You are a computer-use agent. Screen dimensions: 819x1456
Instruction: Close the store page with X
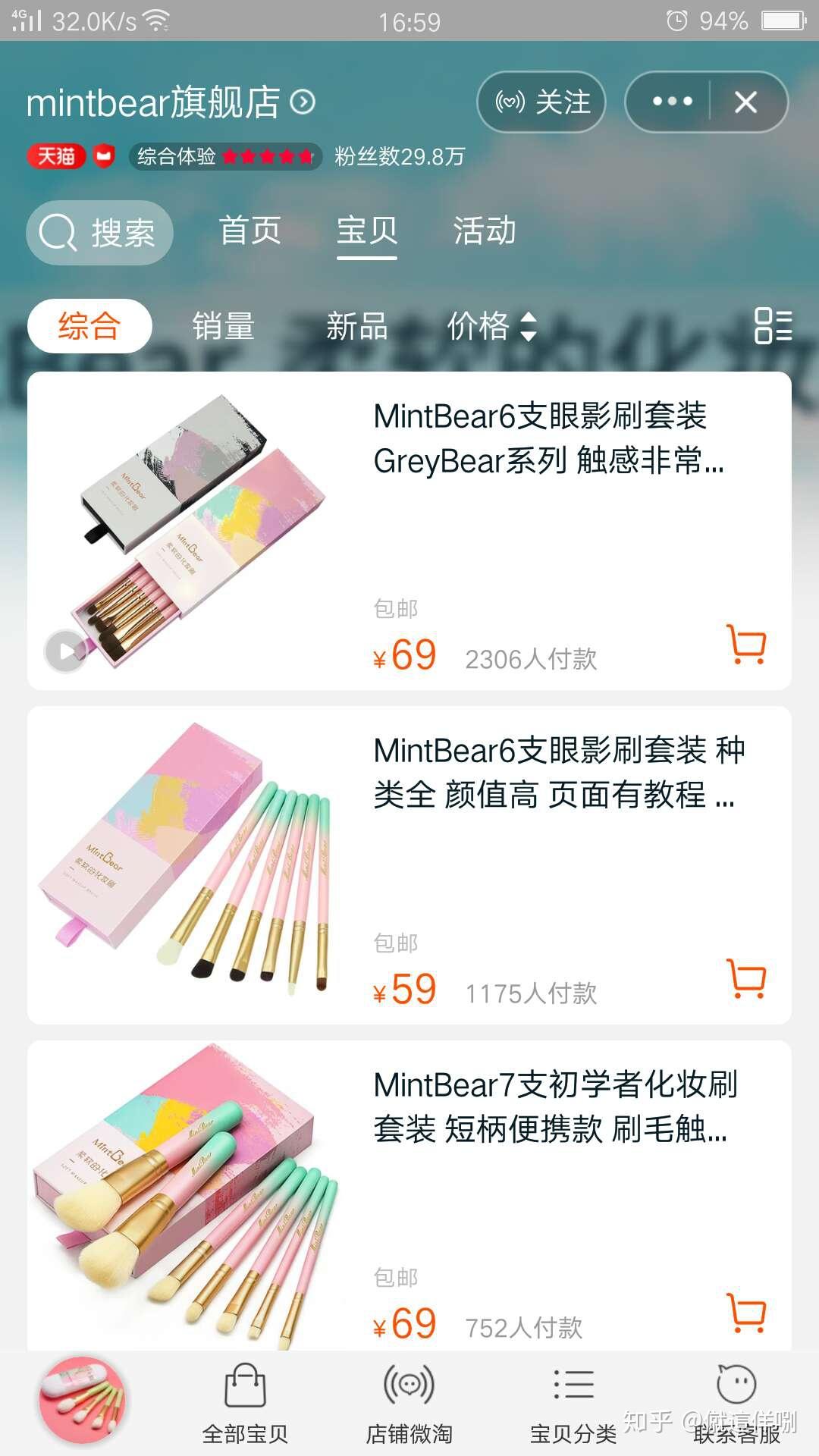746,102
